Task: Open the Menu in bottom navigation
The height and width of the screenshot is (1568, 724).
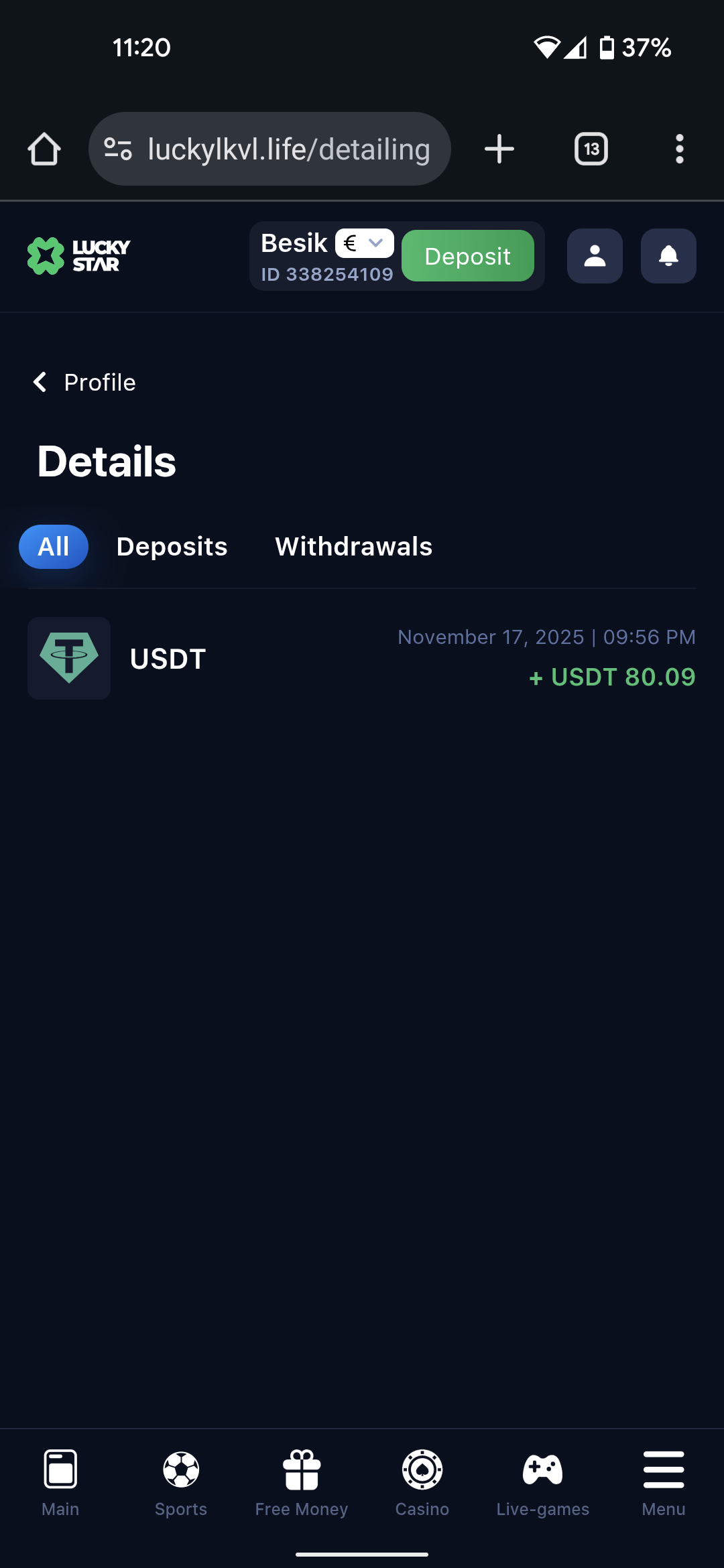Action: click(x=664, y=1482)
